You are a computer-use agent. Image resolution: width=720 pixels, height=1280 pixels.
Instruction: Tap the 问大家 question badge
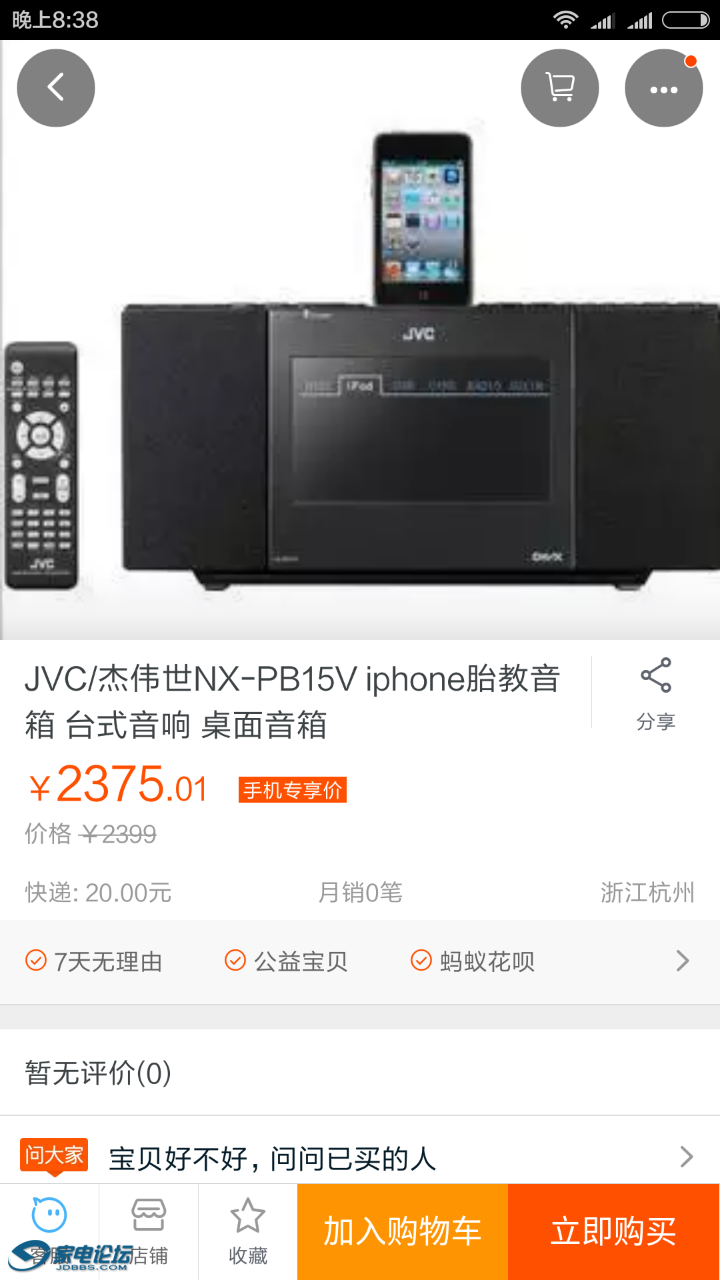tap(53, 1156)
